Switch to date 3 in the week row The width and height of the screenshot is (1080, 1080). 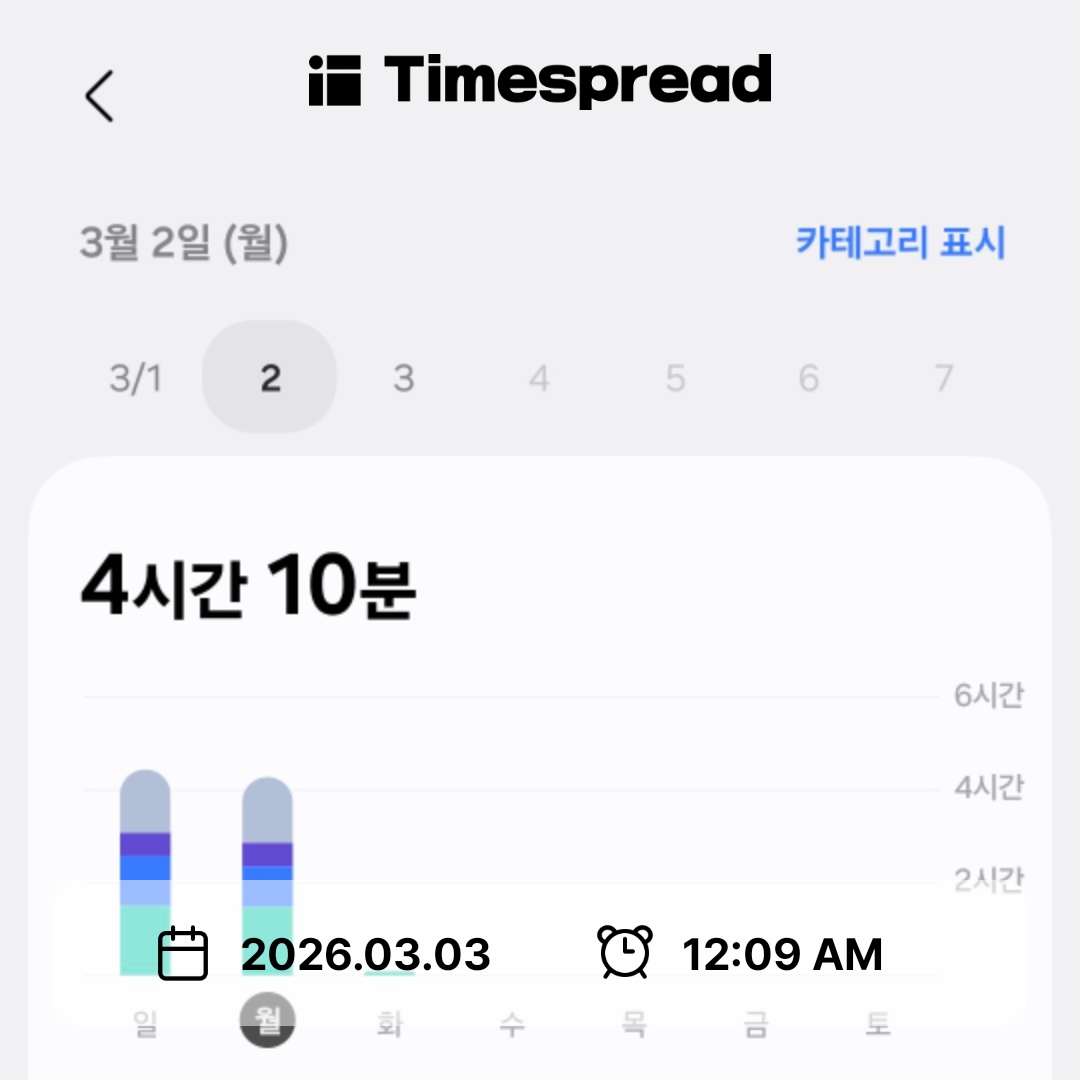[404, 378]
